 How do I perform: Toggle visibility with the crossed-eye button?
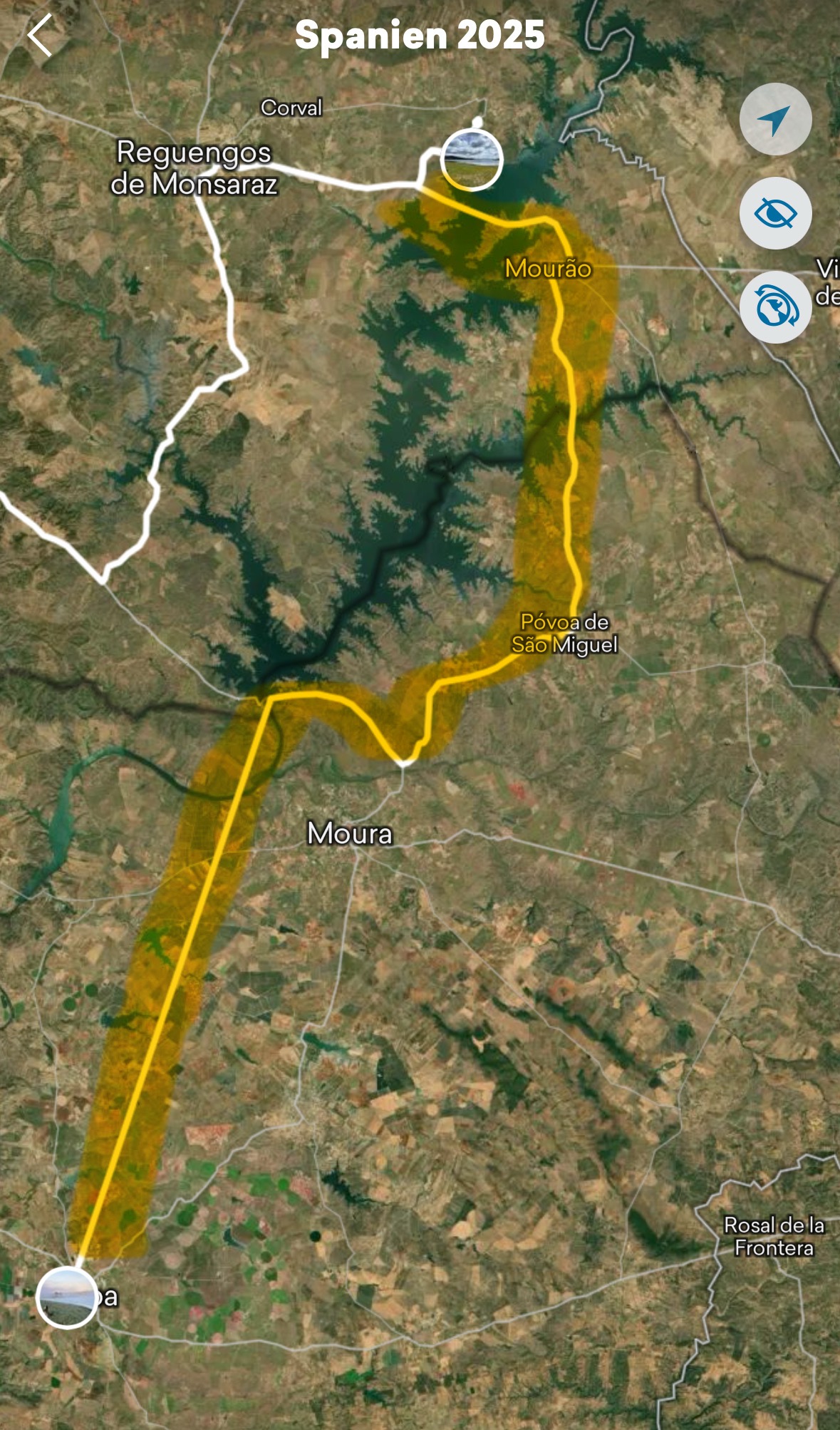pos(775,213)
